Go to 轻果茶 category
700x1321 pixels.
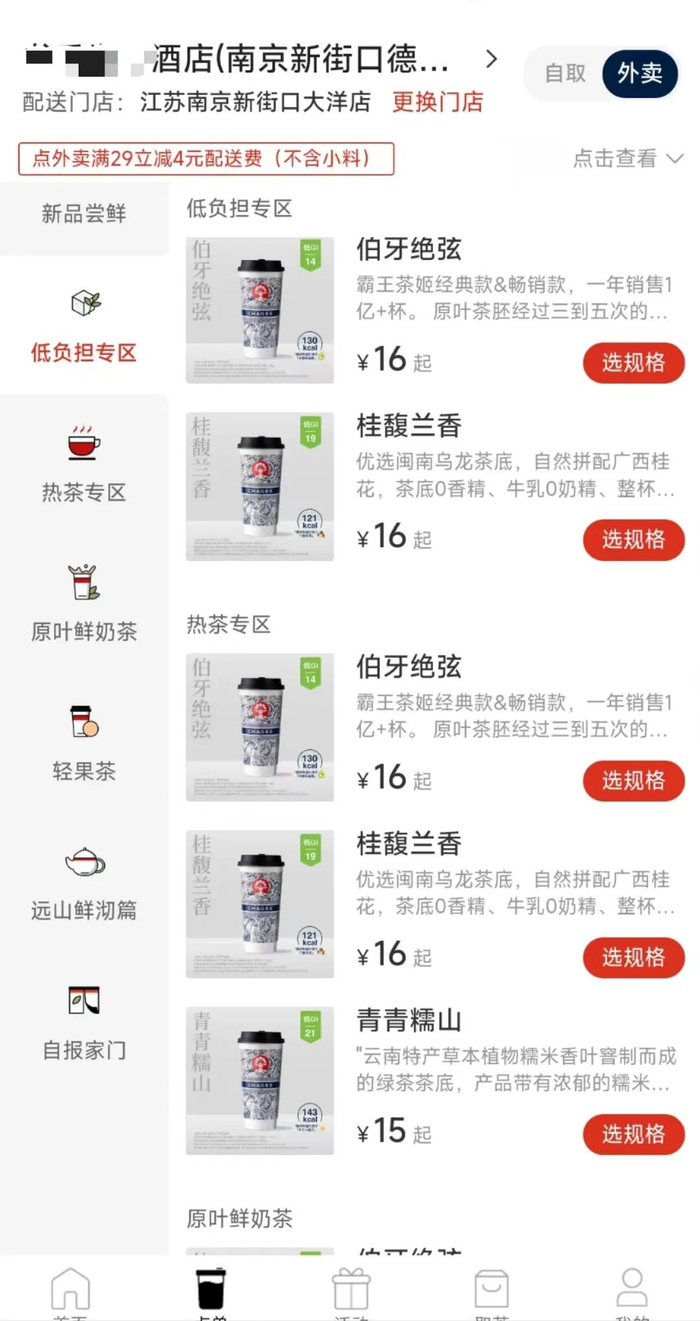(x=84, y=742)
